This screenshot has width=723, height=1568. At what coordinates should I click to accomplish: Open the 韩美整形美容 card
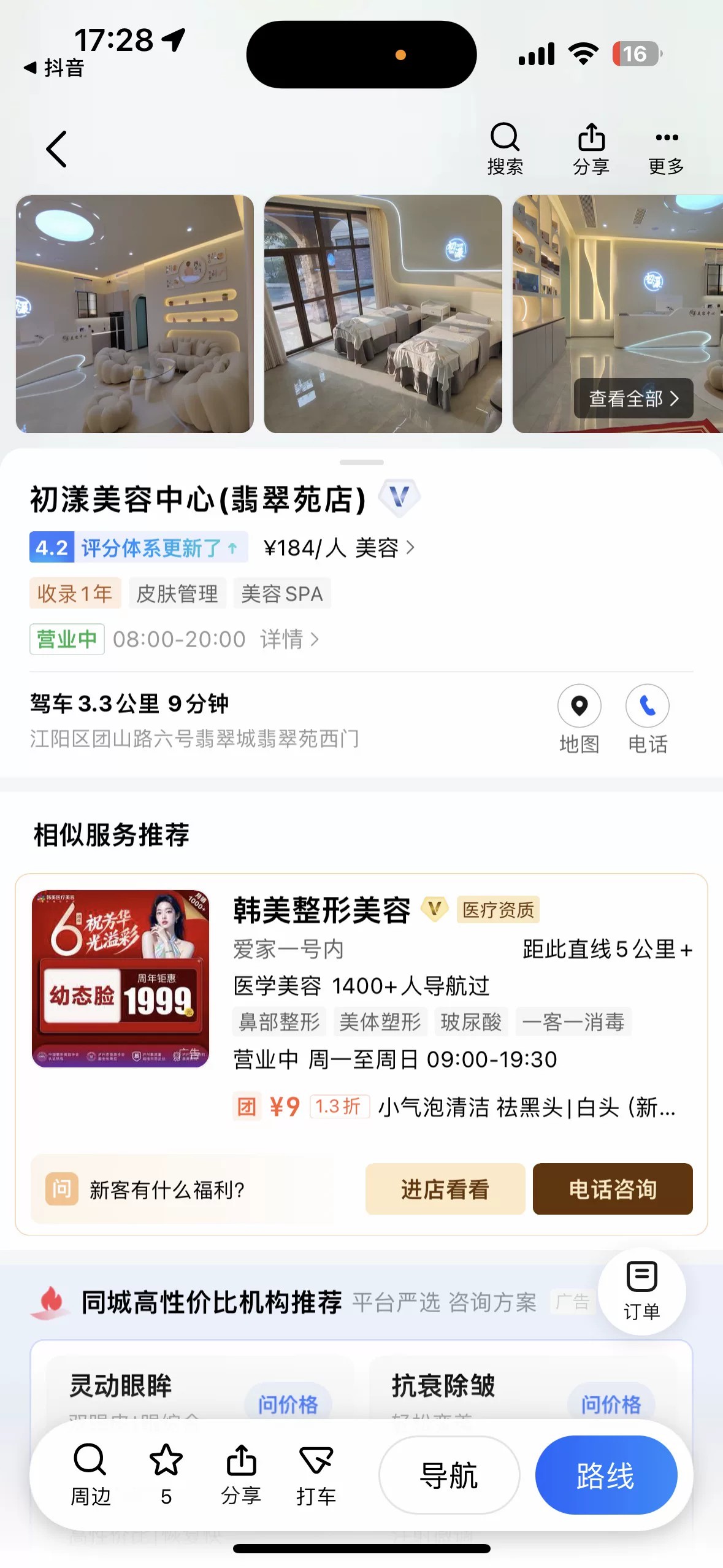(321, 910)
